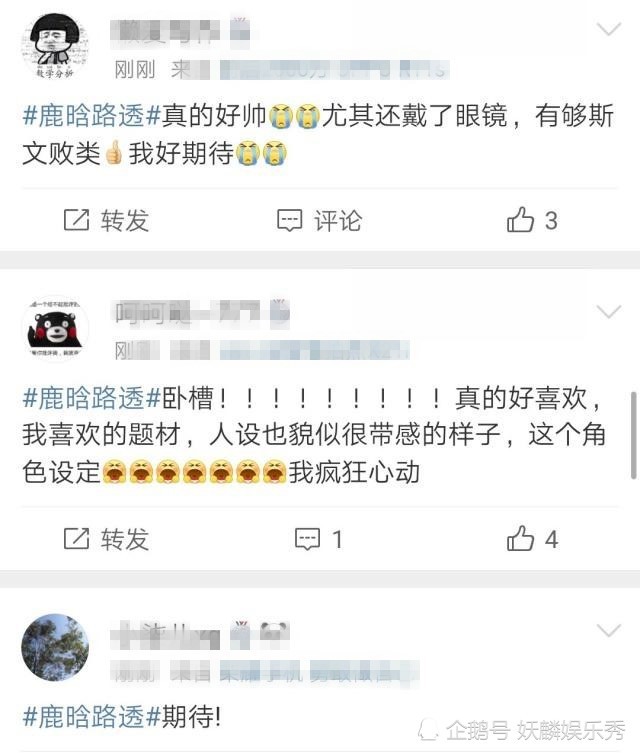This screenshot has width=640, height=753.
Task: Repost the 真的好帅 post via 转发
Action: coord(106,220)
